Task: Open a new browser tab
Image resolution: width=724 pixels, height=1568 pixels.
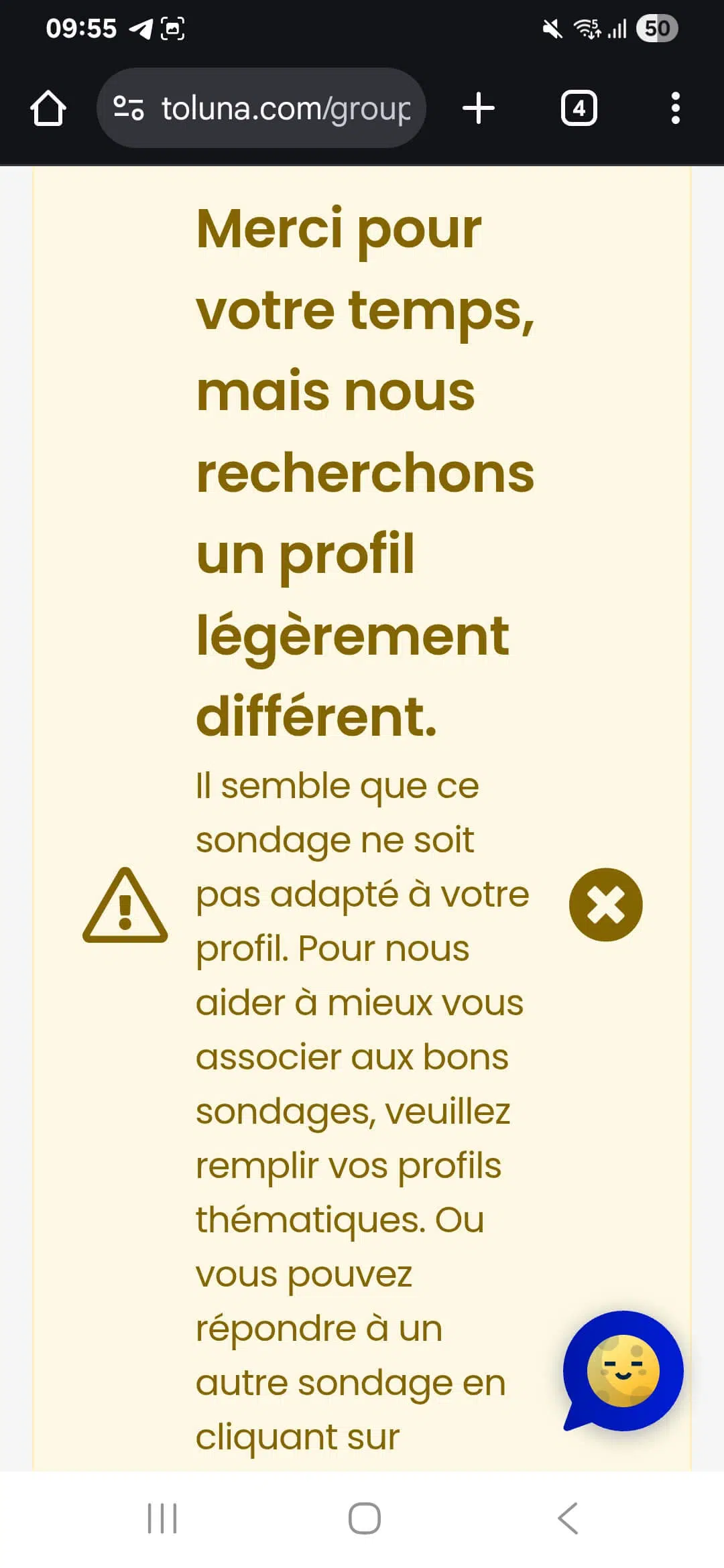Action: (479, 108)
